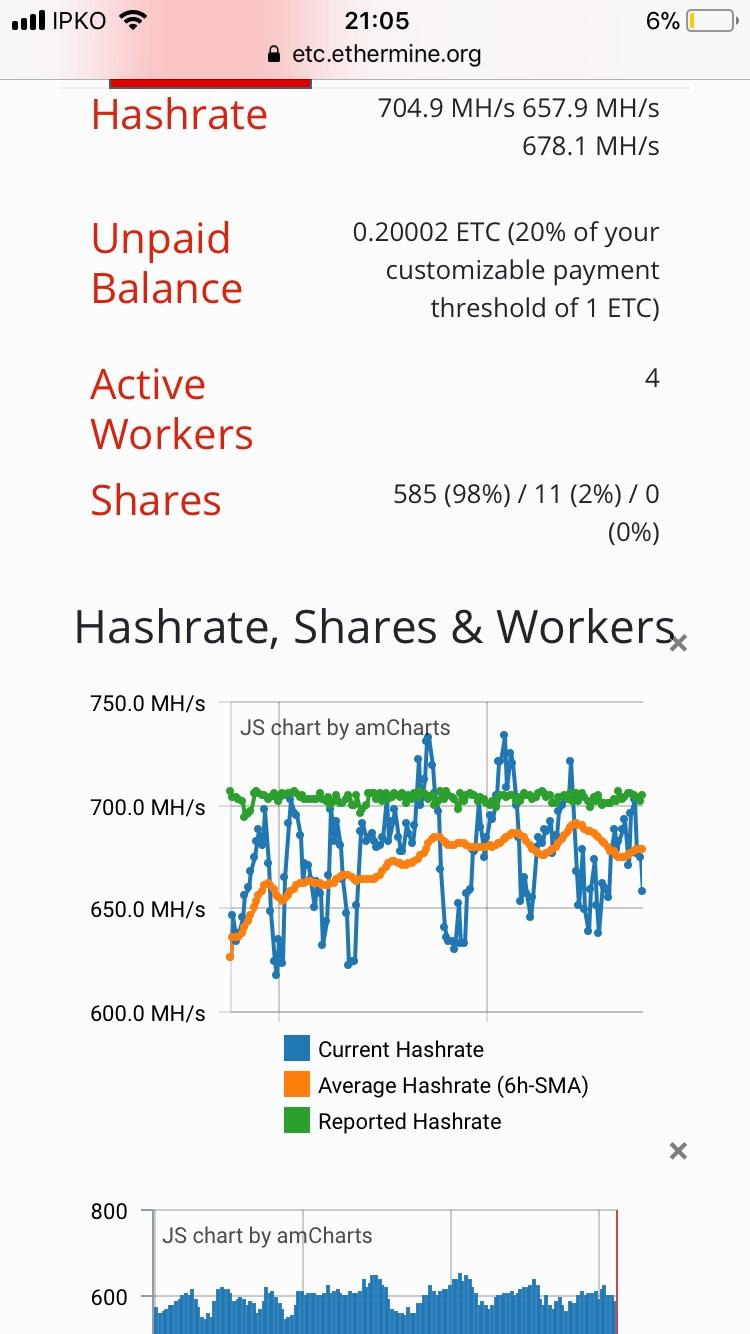This screenshot has height=1334, width=750.
Task: Click the green Reported Hashrate legend square
Action: [x=296, y=1121]
